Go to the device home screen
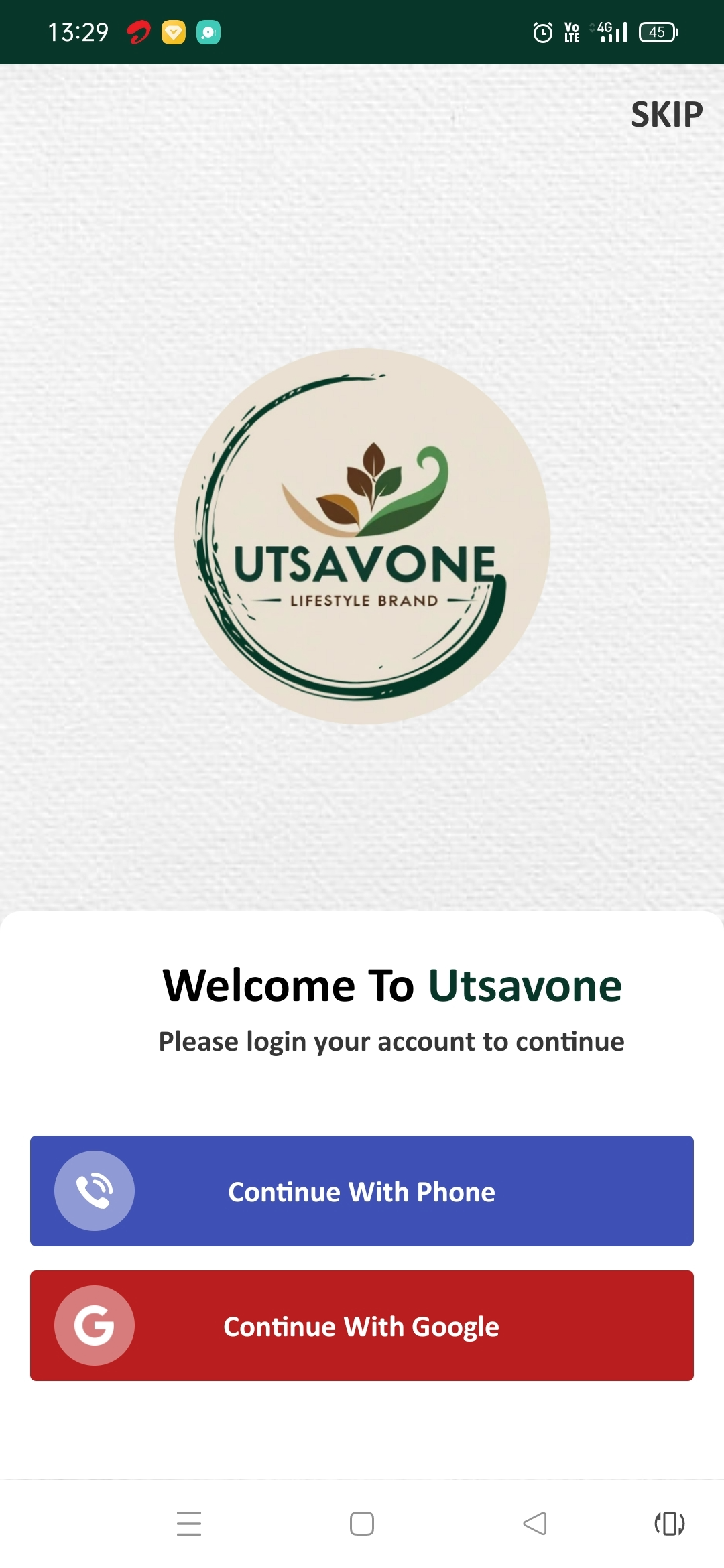This screenshot has width=724, height=1568. click(x=362, y=1523)
